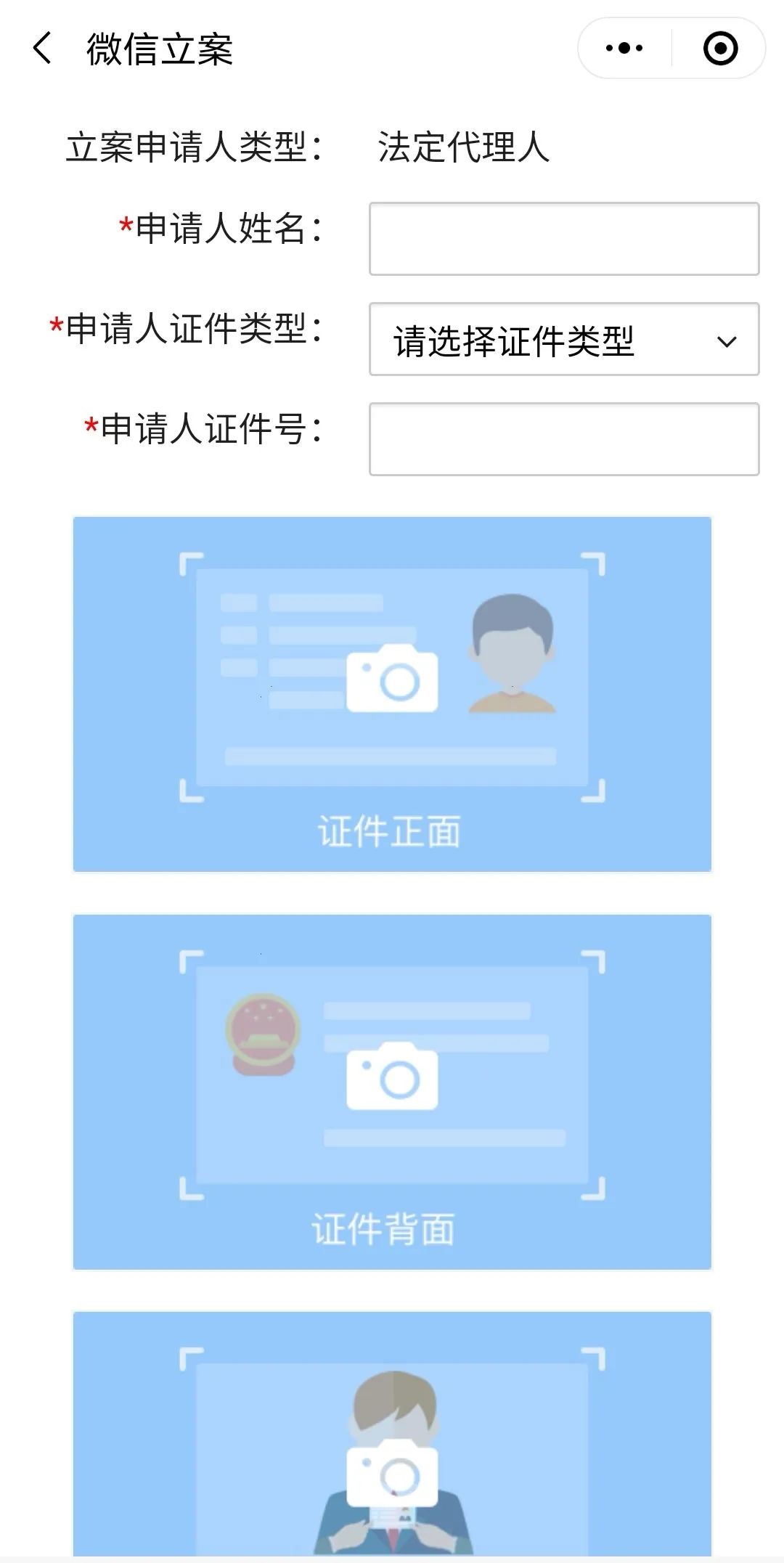Expand the 请选择证件类型 dropdown
Screen dimensions: 784x1563
(563, 340)
